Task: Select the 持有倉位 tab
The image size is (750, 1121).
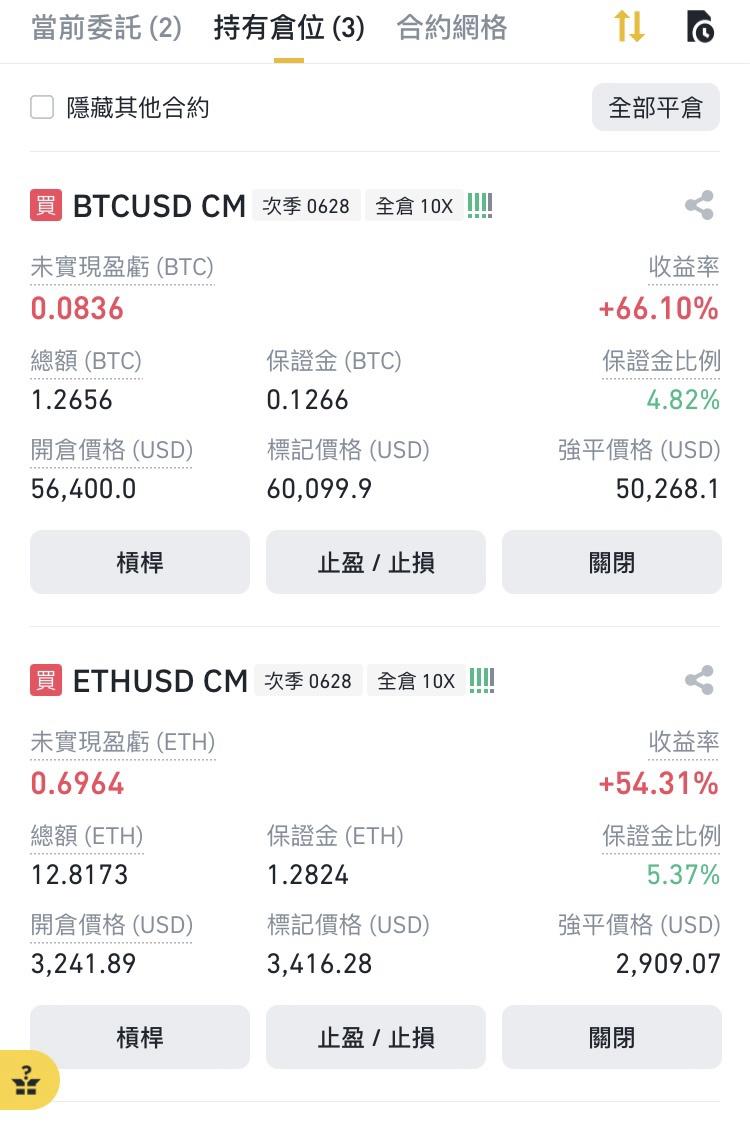Action: click(x=288, y=28)
